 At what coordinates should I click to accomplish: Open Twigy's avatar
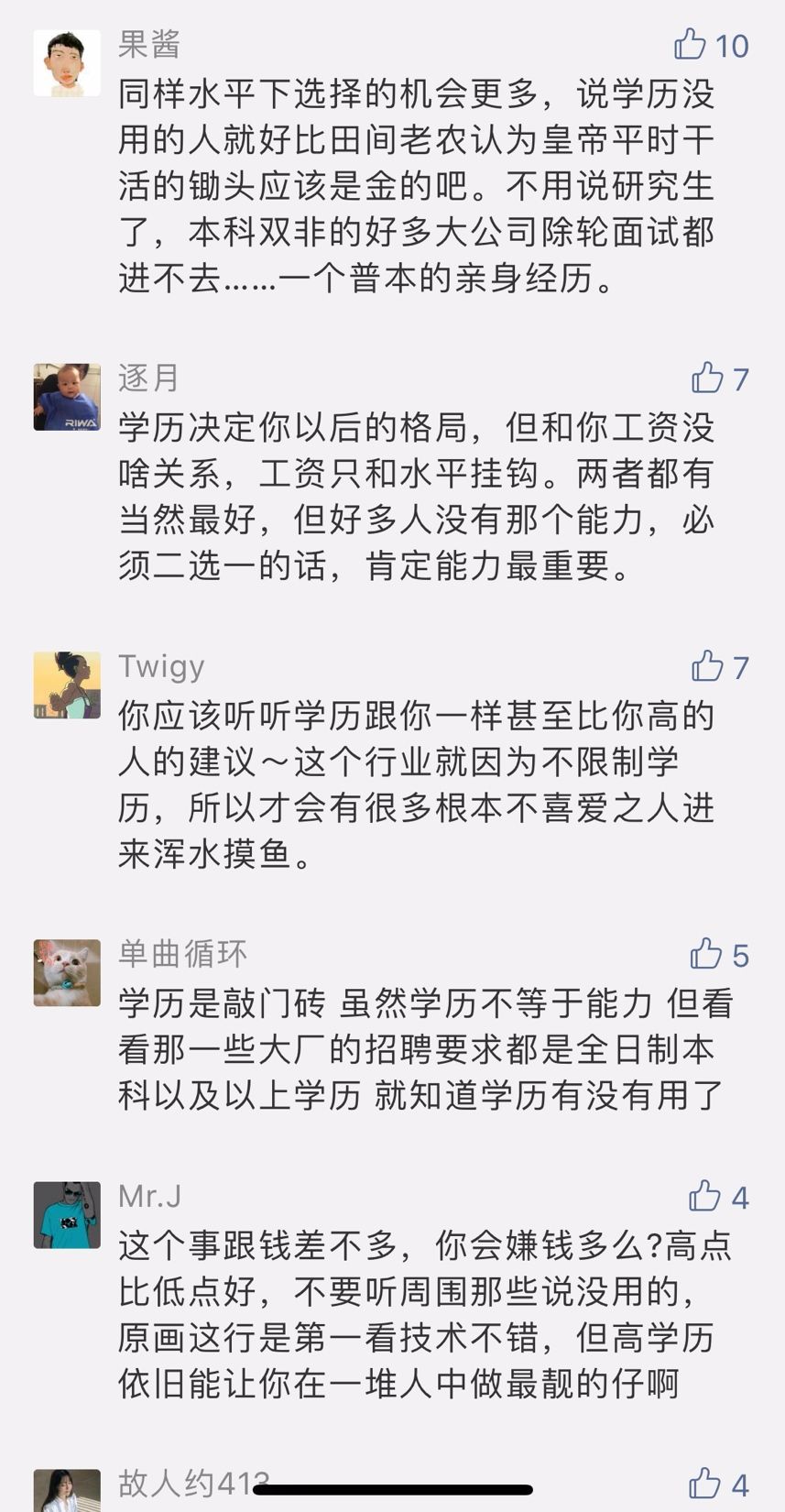click(67, 685)
